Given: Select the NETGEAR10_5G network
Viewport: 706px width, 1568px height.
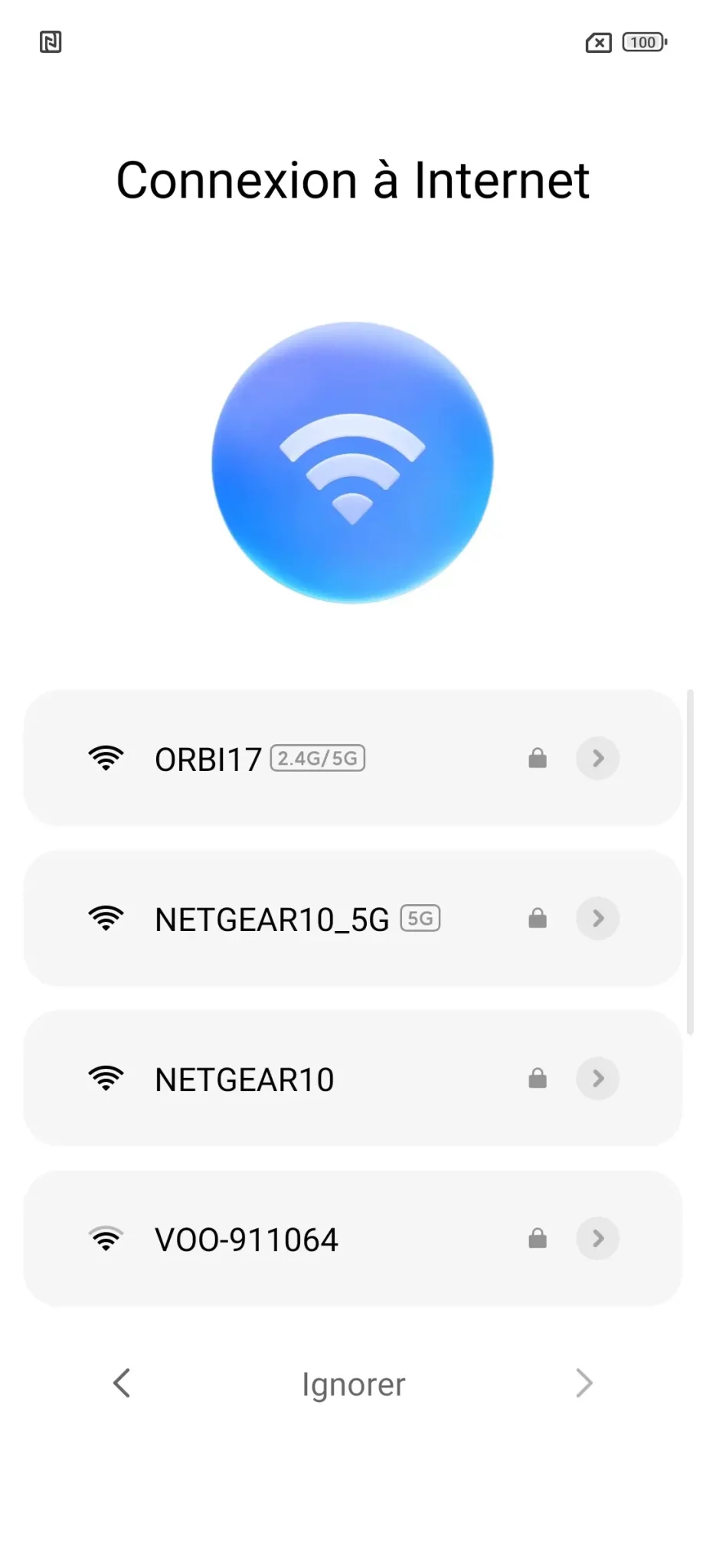Looking at the screenshot, I should [x=272, y=919].
